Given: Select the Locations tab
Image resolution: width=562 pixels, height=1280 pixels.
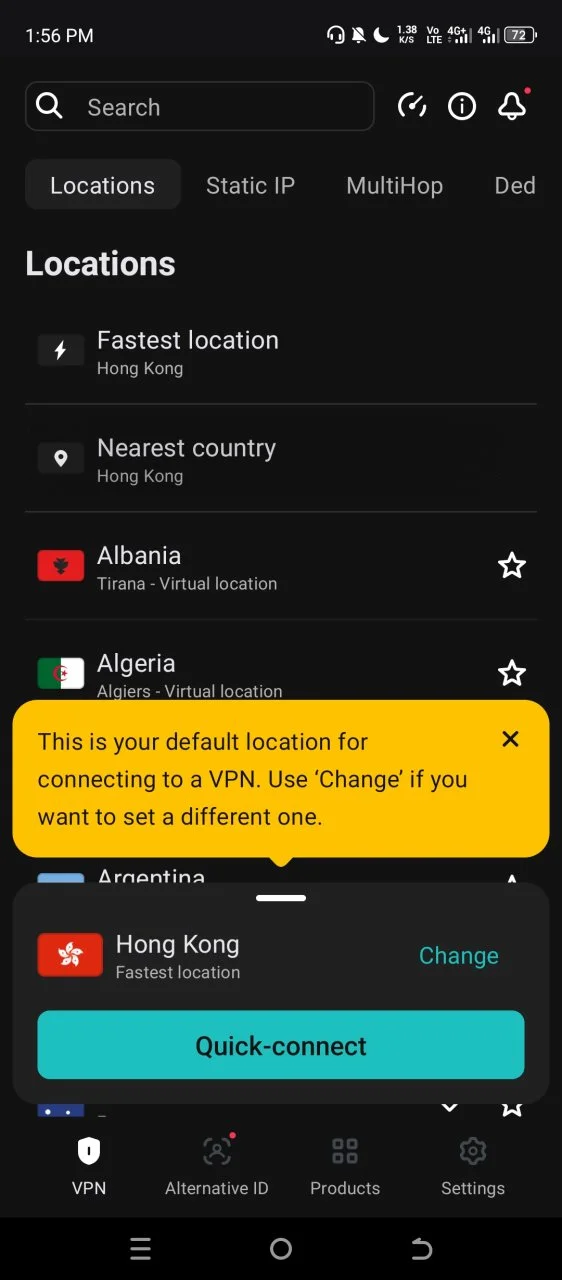Looking at the screenshot, I should pyautogui.click(x=103, y=185).
